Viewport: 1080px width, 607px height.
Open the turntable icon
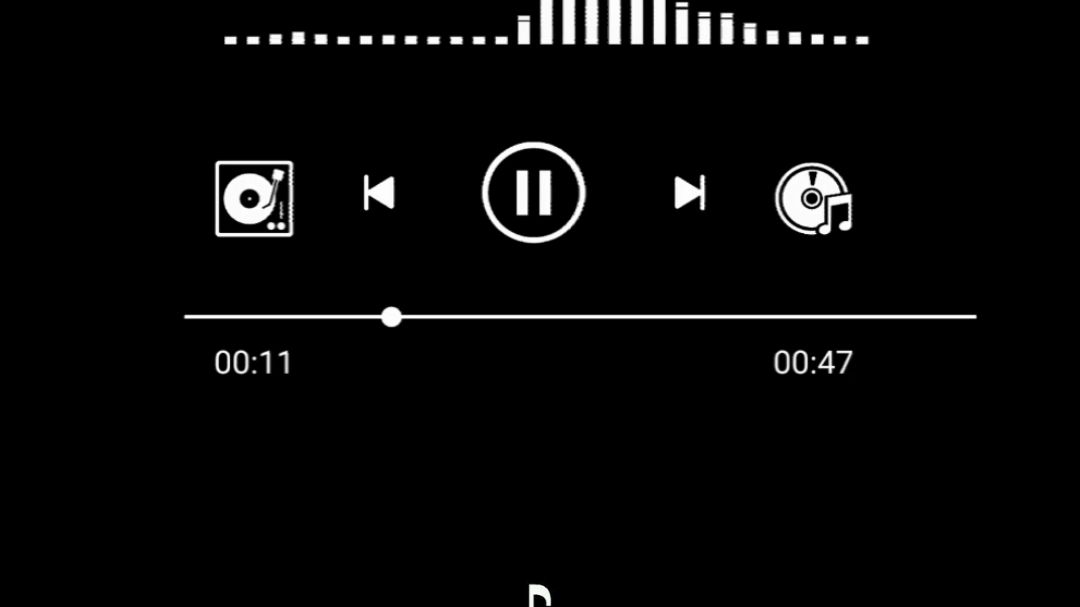(x=254, y=198)
